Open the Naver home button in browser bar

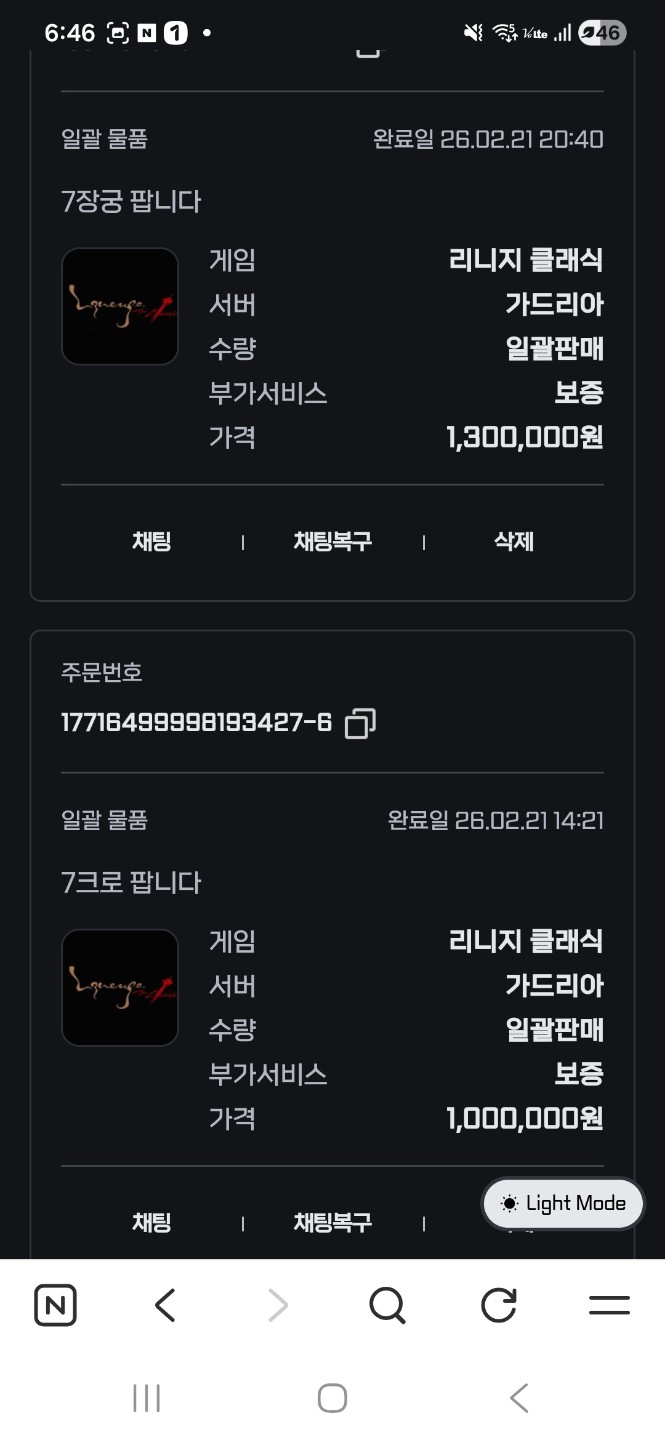(x=55, y=1305)
